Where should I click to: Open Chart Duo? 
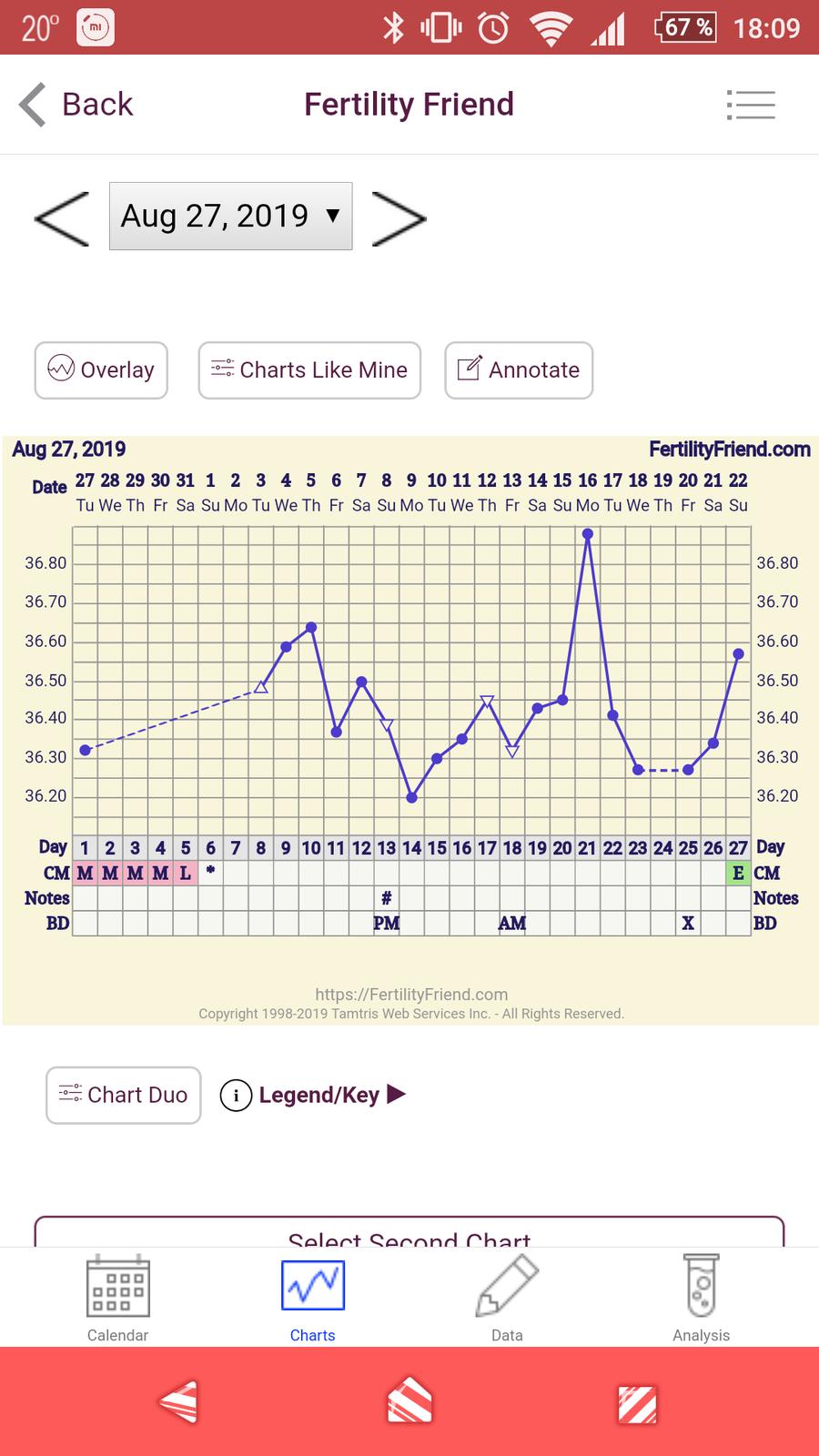(x=123, y=1095)
